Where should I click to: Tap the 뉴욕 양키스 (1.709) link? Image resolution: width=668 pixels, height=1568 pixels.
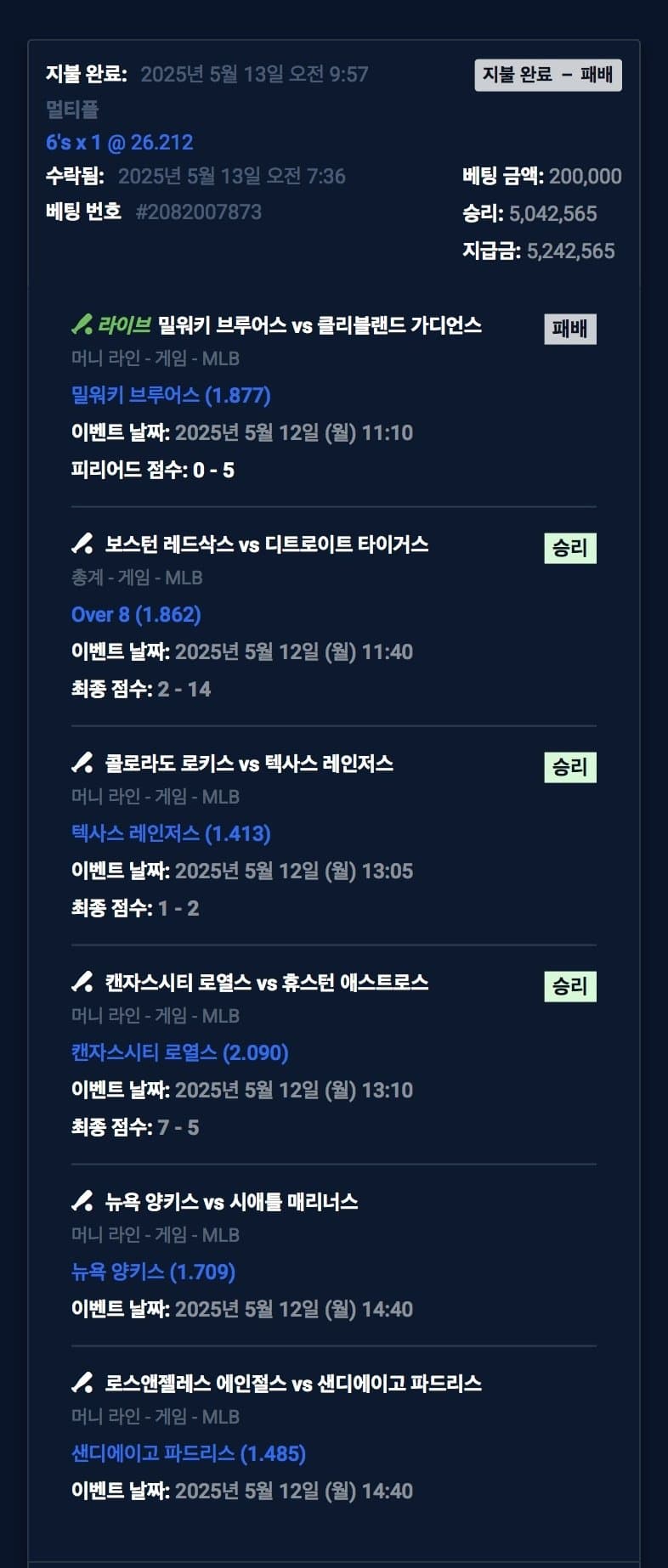(x=153, y=1272)
